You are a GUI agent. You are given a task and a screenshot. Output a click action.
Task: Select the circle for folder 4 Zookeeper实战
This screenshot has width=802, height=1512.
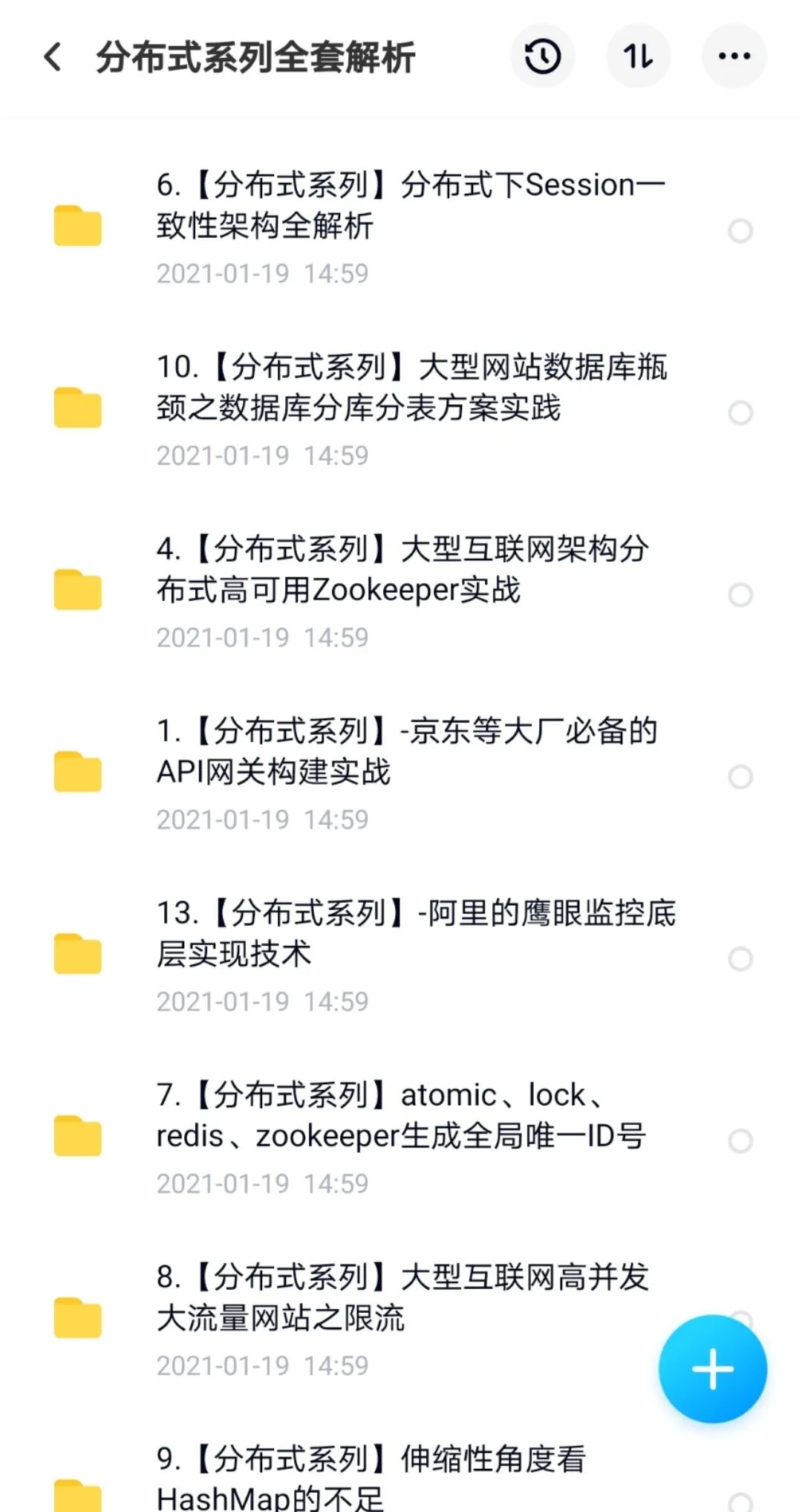[x=740, y=595]
